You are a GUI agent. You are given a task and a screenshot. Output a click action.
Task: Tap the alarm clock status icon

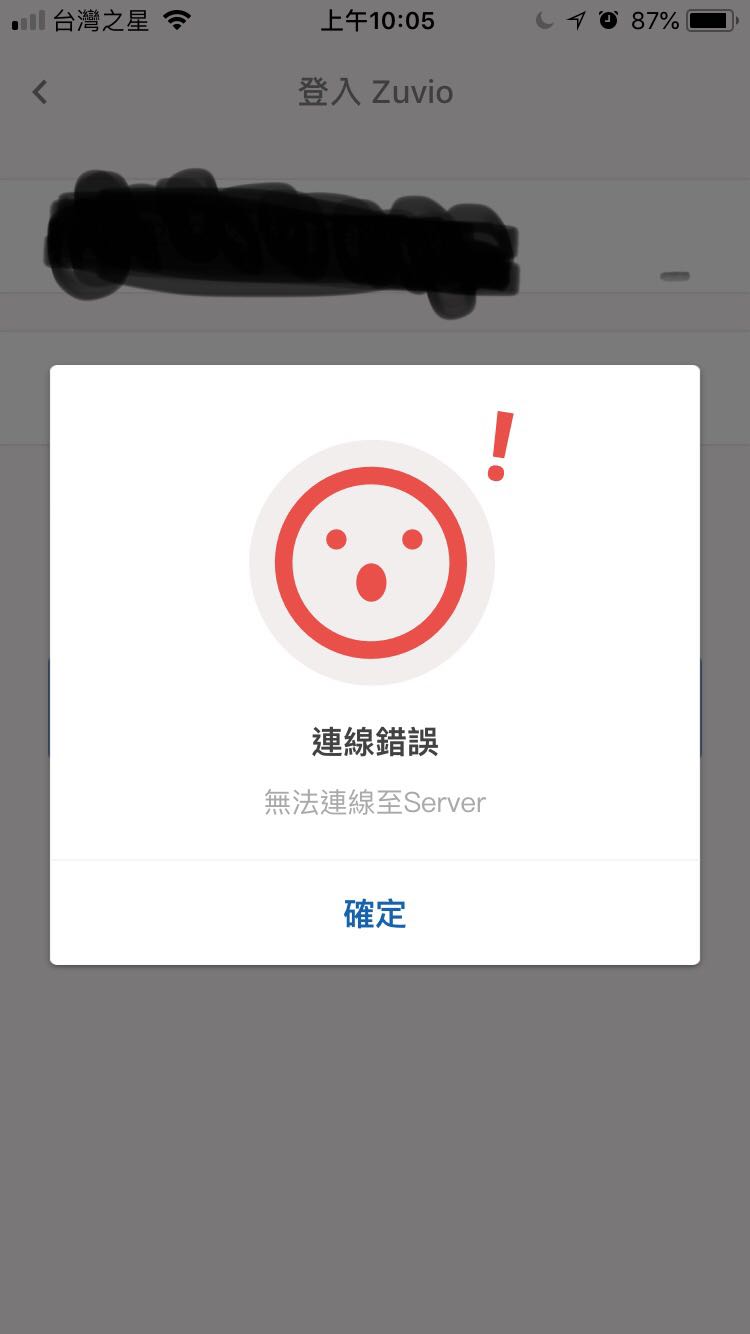608,19
